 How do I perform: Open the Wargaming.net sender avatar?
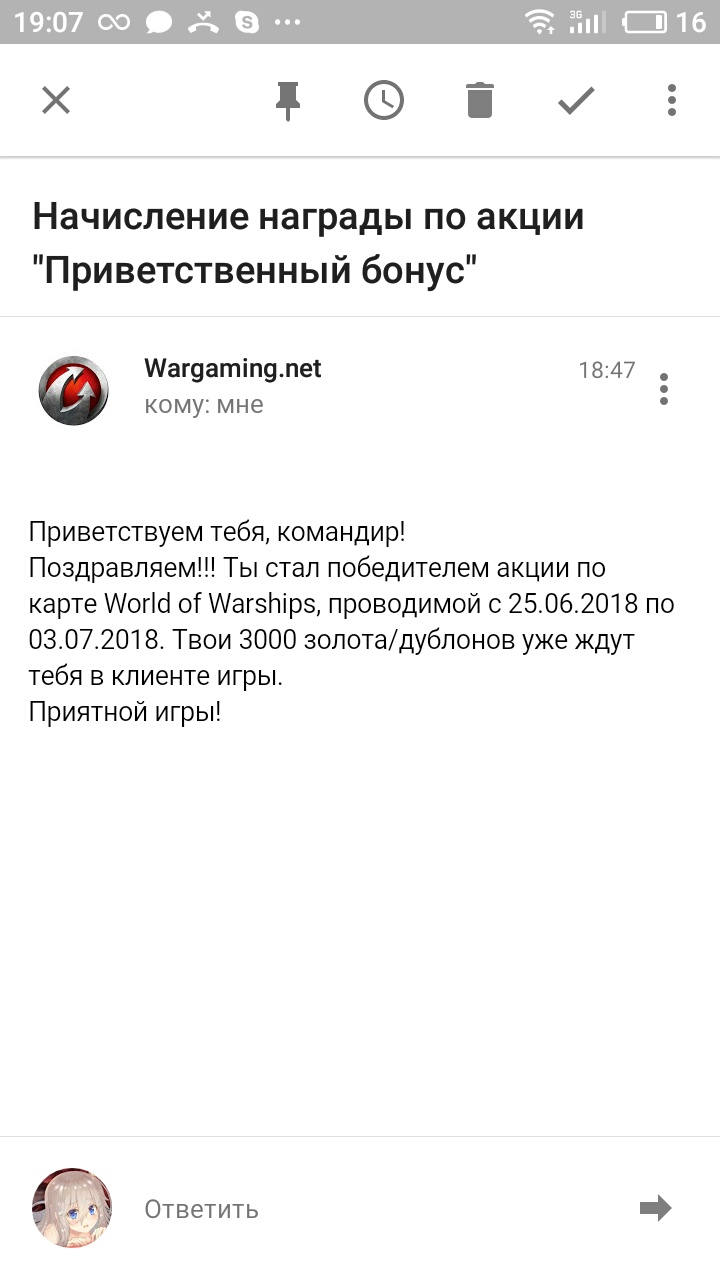(x=73, y=390)
